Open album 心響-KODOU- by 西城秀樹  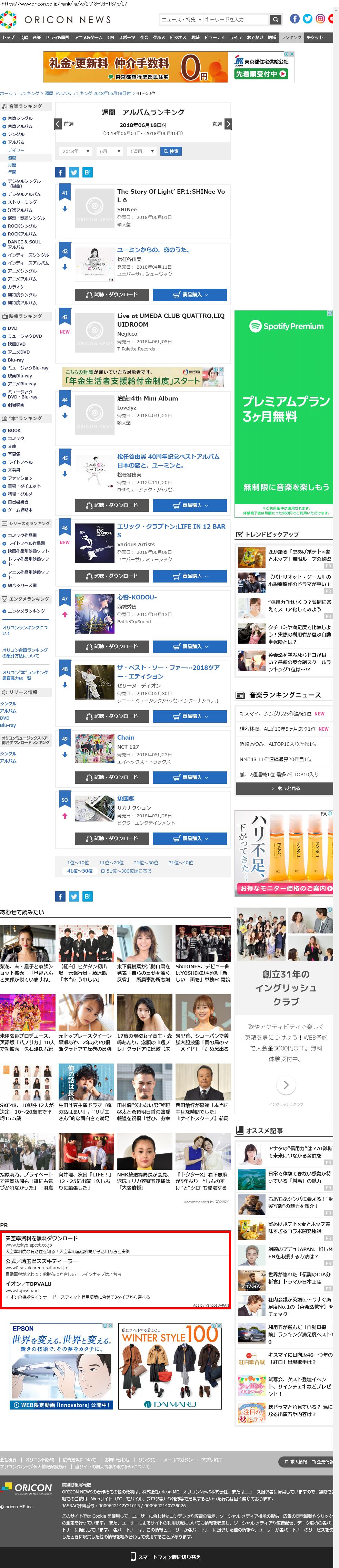137,597
